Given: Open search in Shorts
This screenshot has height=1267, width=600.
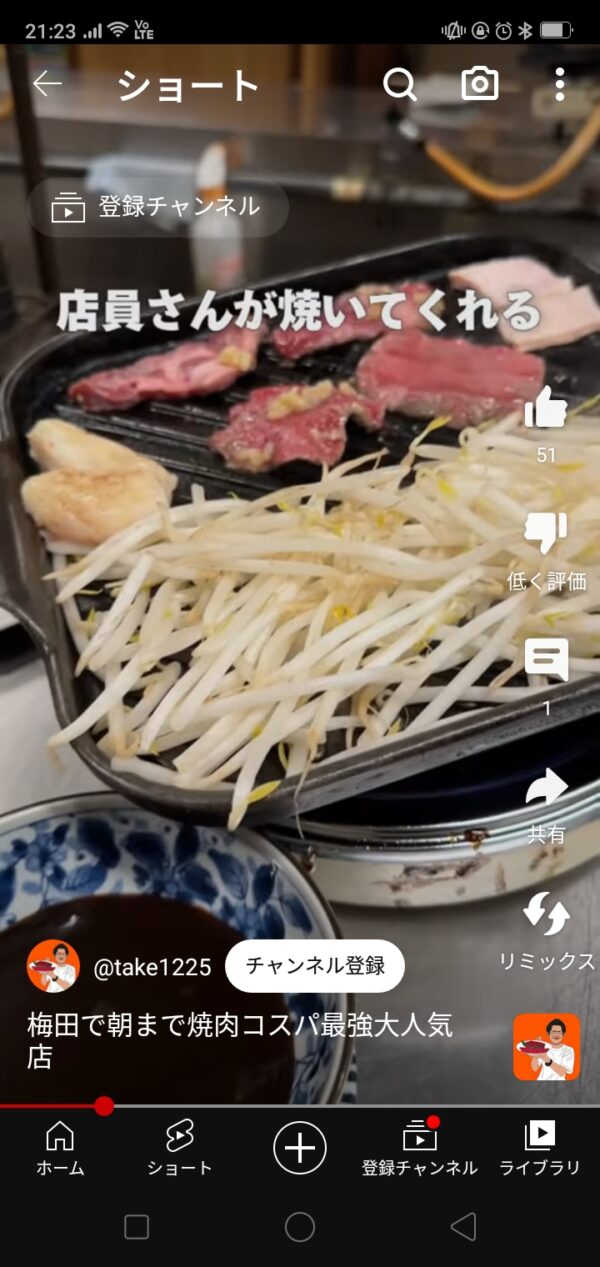Looking at the screenshot, I should (400, 85).
